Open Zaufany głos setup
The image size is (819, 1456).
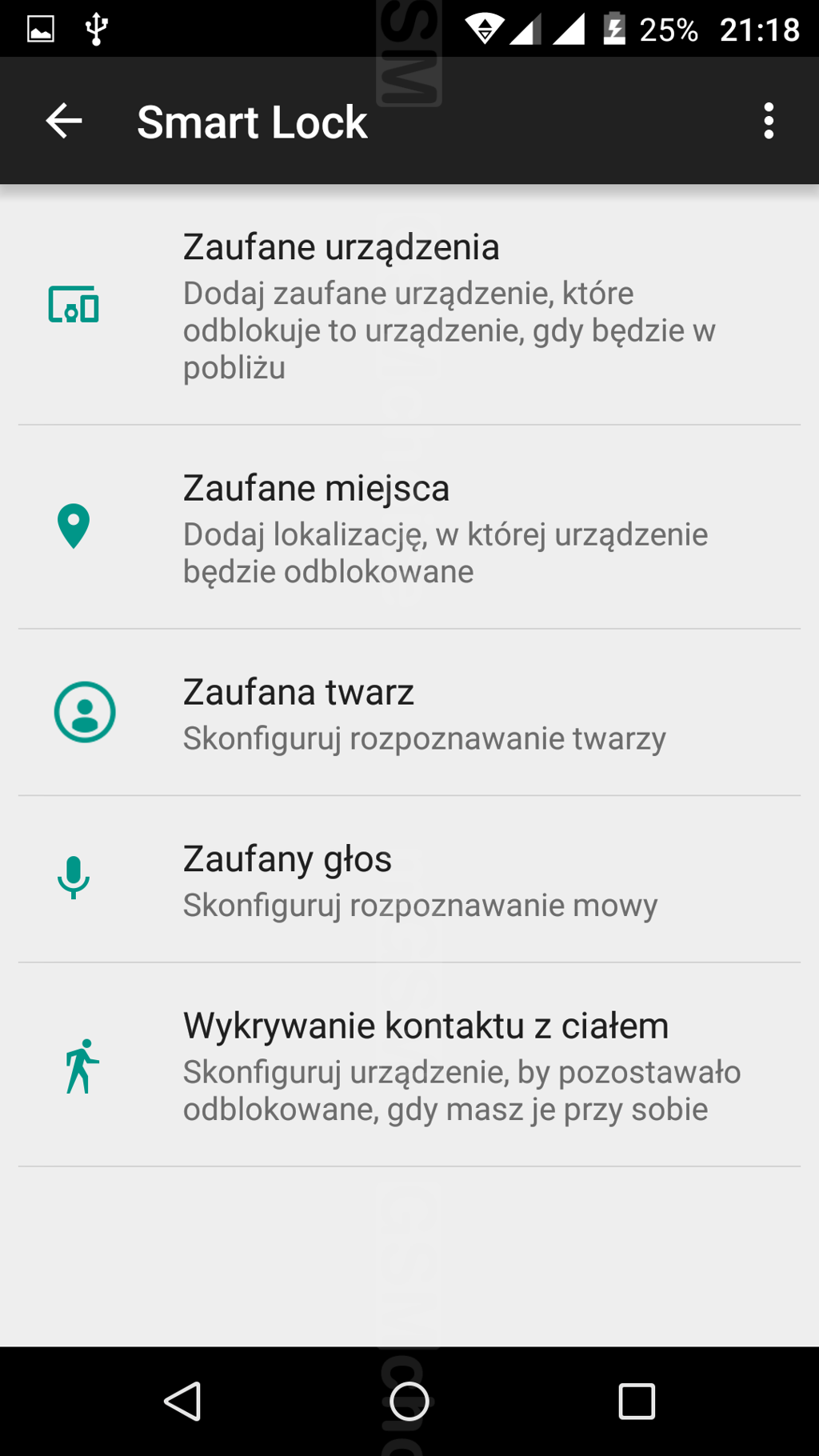pos(409,879)
